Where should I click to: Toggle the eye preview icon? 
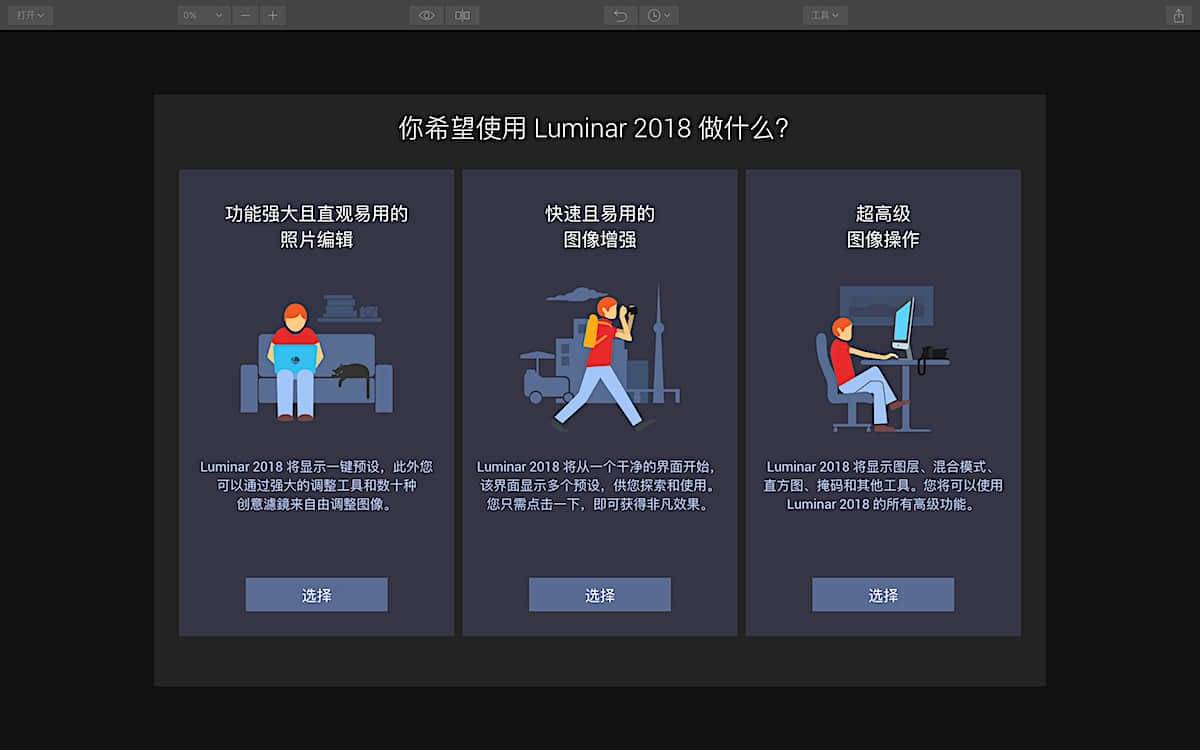[427, 15]
